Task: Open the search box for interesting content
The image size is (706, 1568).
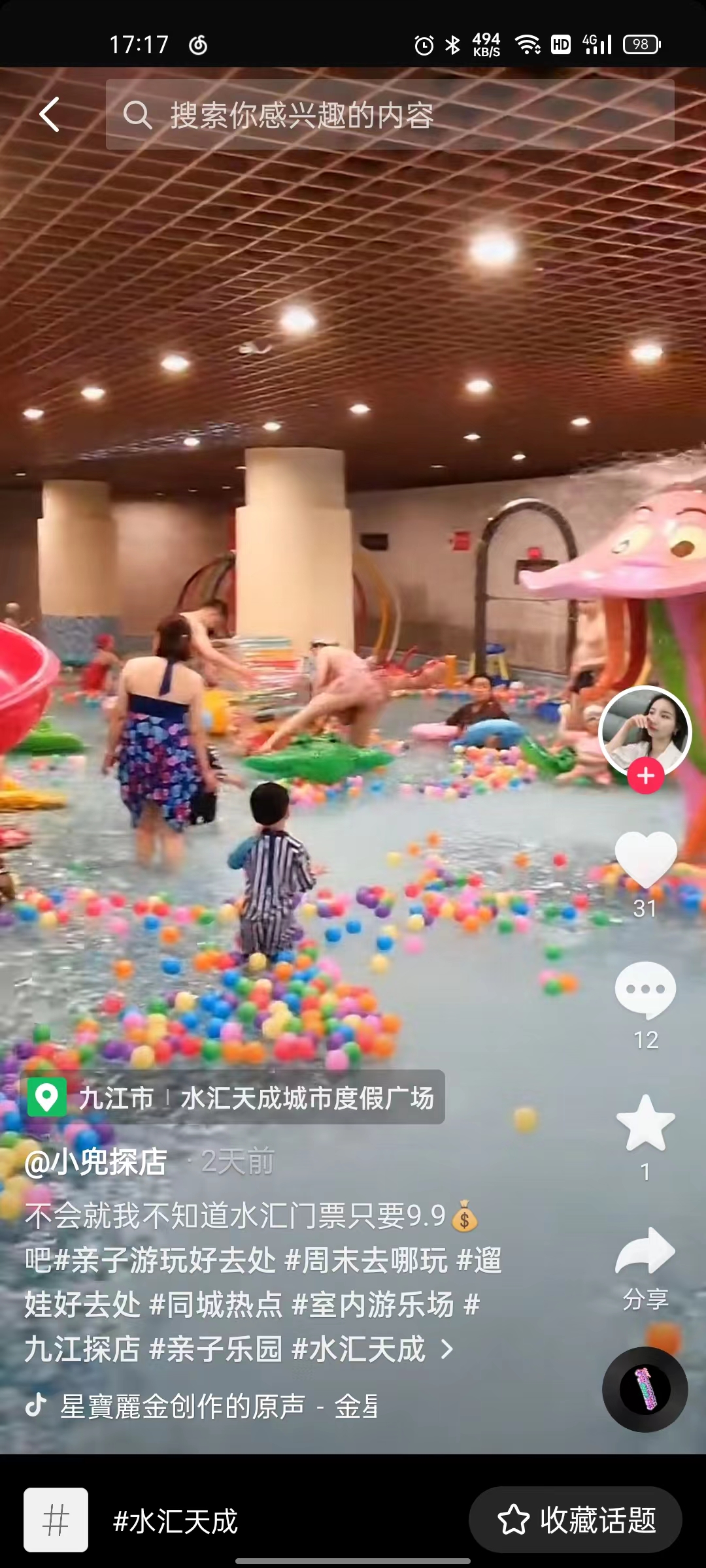Action: 390,115
